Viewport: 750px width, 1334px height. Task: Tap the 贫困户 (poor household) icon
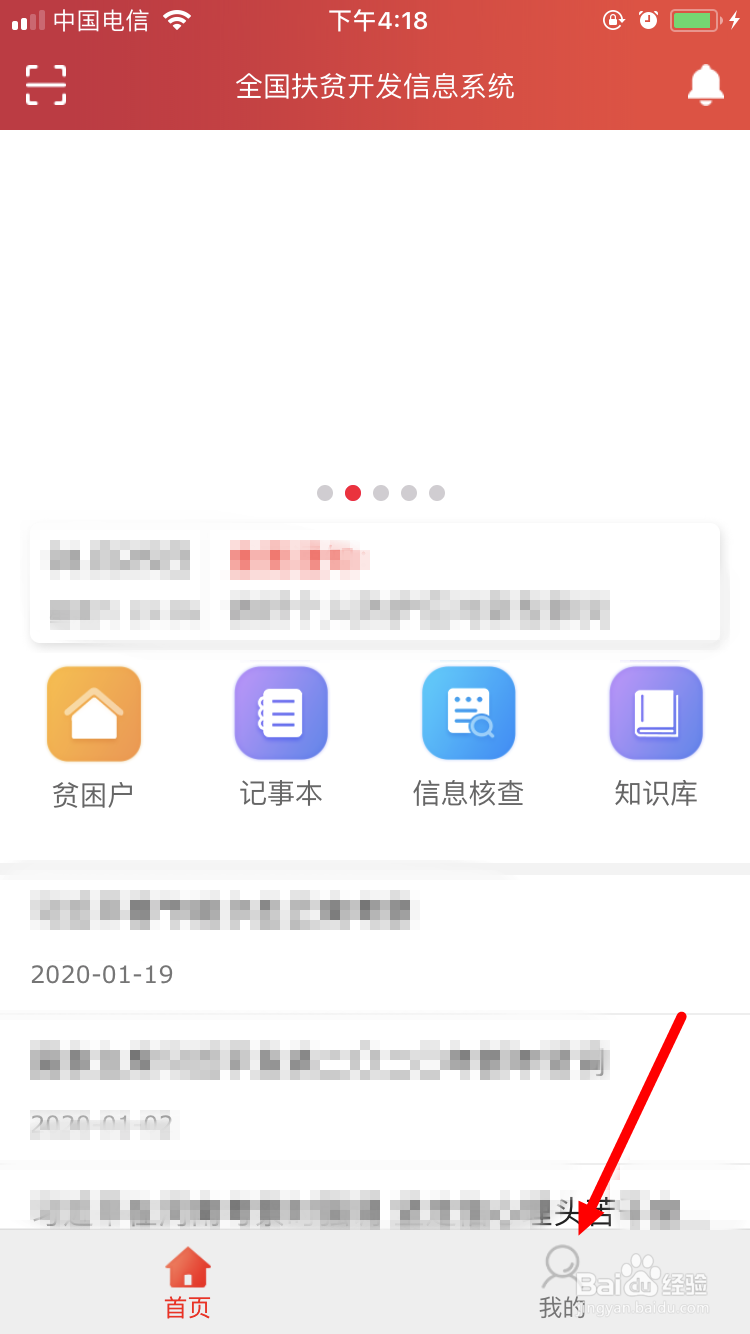point(93,713)
